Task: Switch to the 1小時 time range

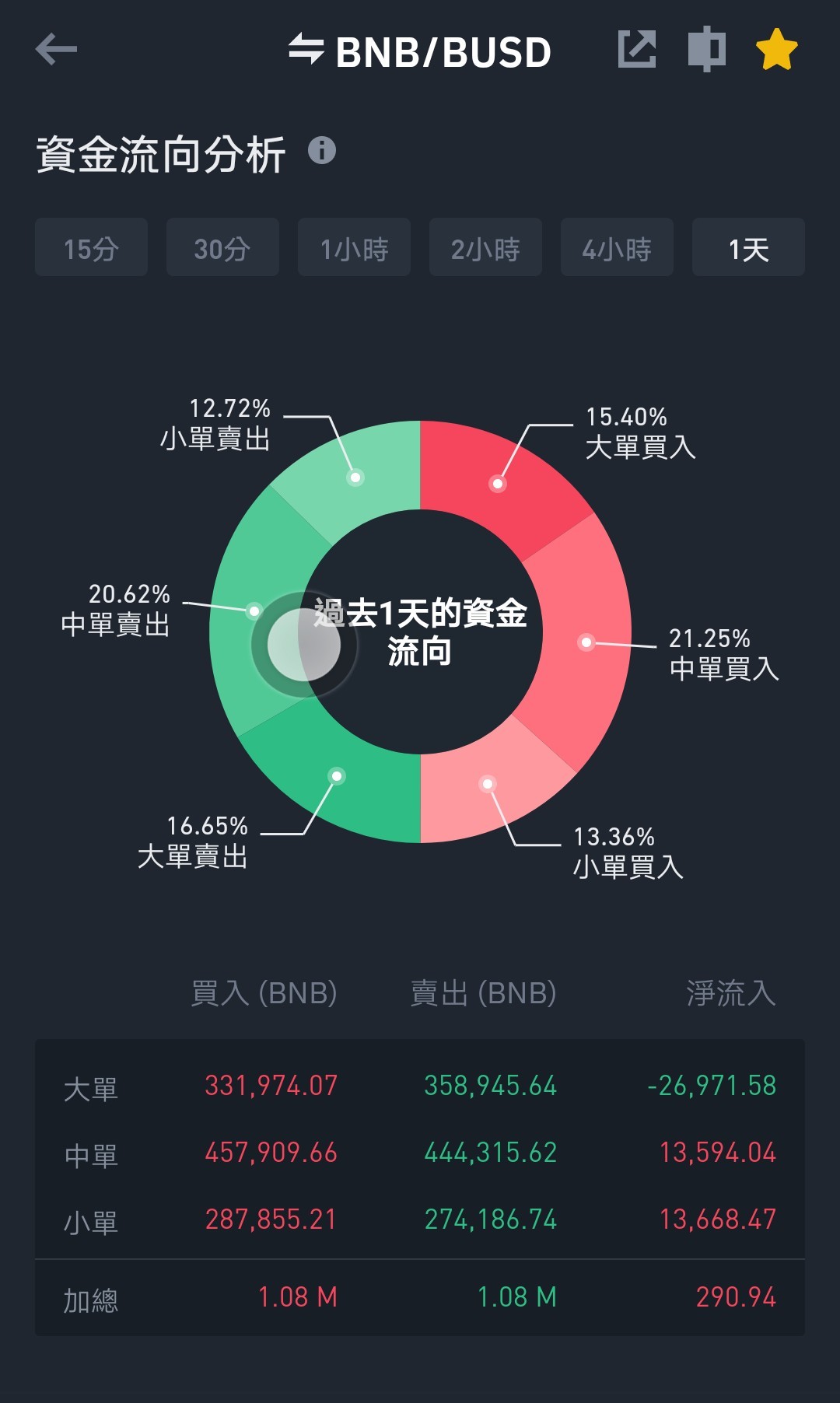Action: [354, 247]
